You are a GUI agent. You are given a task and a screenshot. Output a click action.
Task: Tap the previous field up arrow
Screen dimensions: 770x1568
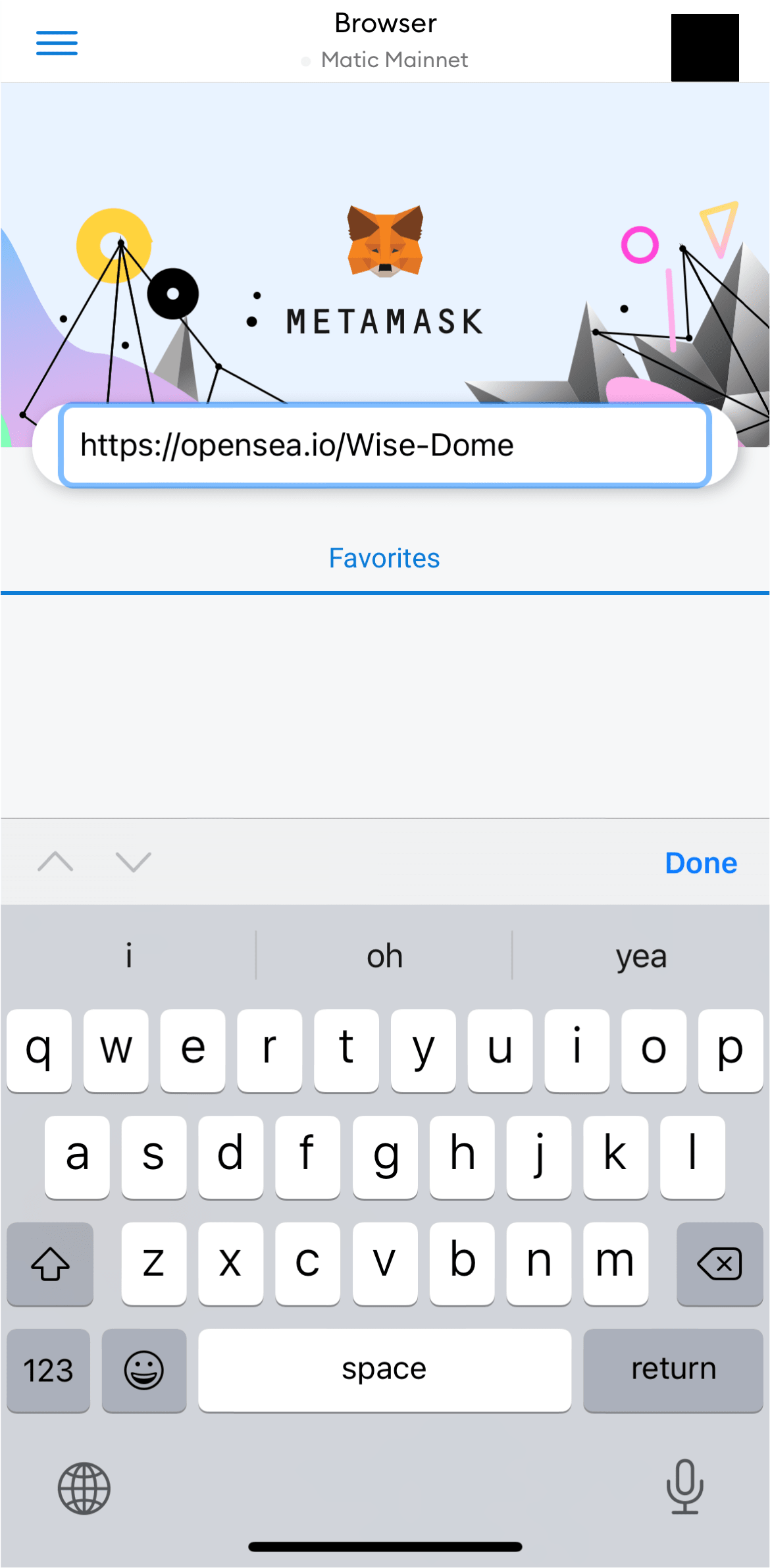point(55,862)
